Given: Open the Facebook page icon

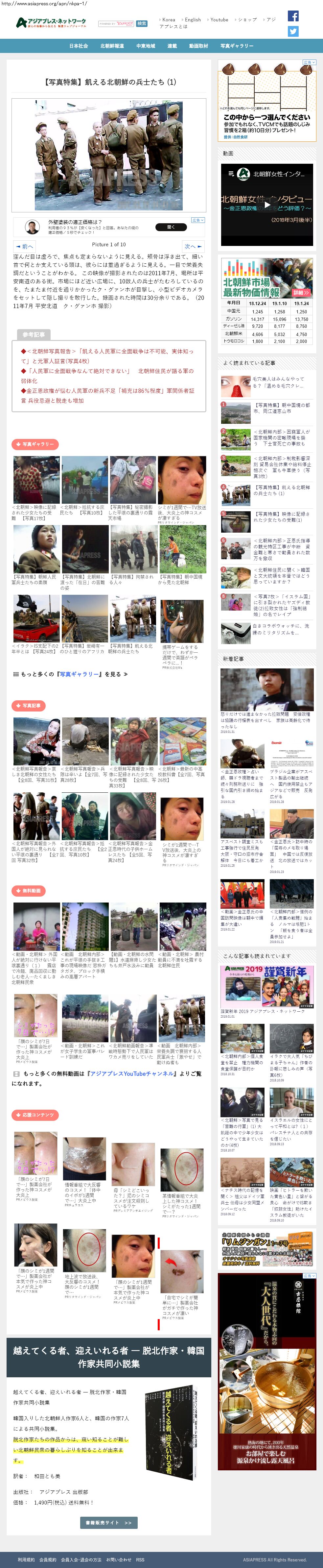Looking at the screenshot, I should tap(292, 16).
